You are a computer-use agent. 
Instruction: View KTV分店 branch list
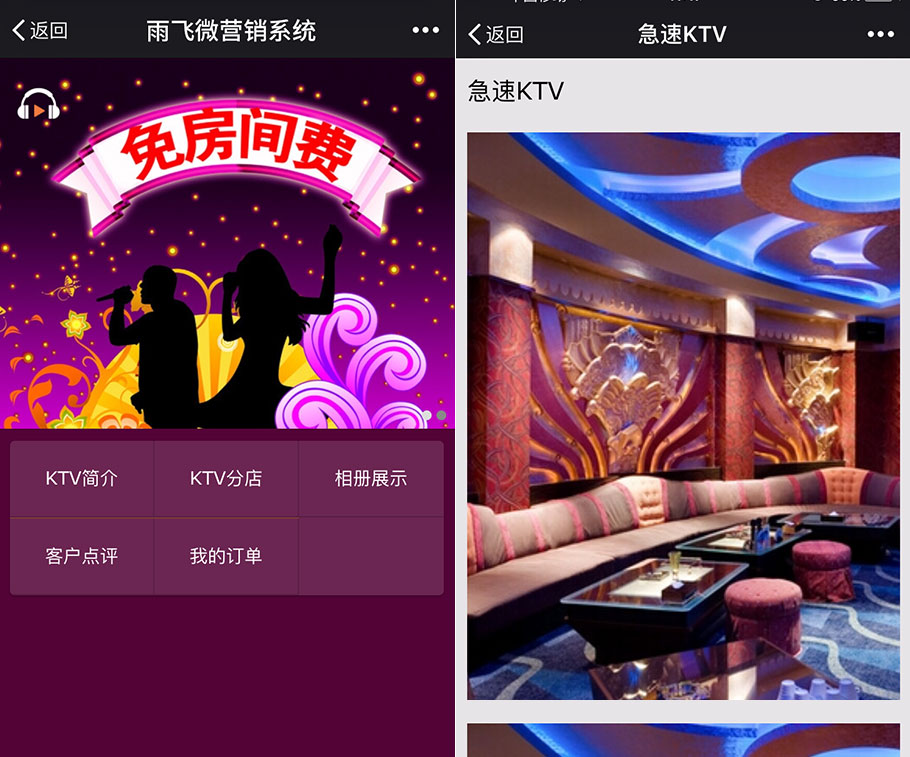226,479
